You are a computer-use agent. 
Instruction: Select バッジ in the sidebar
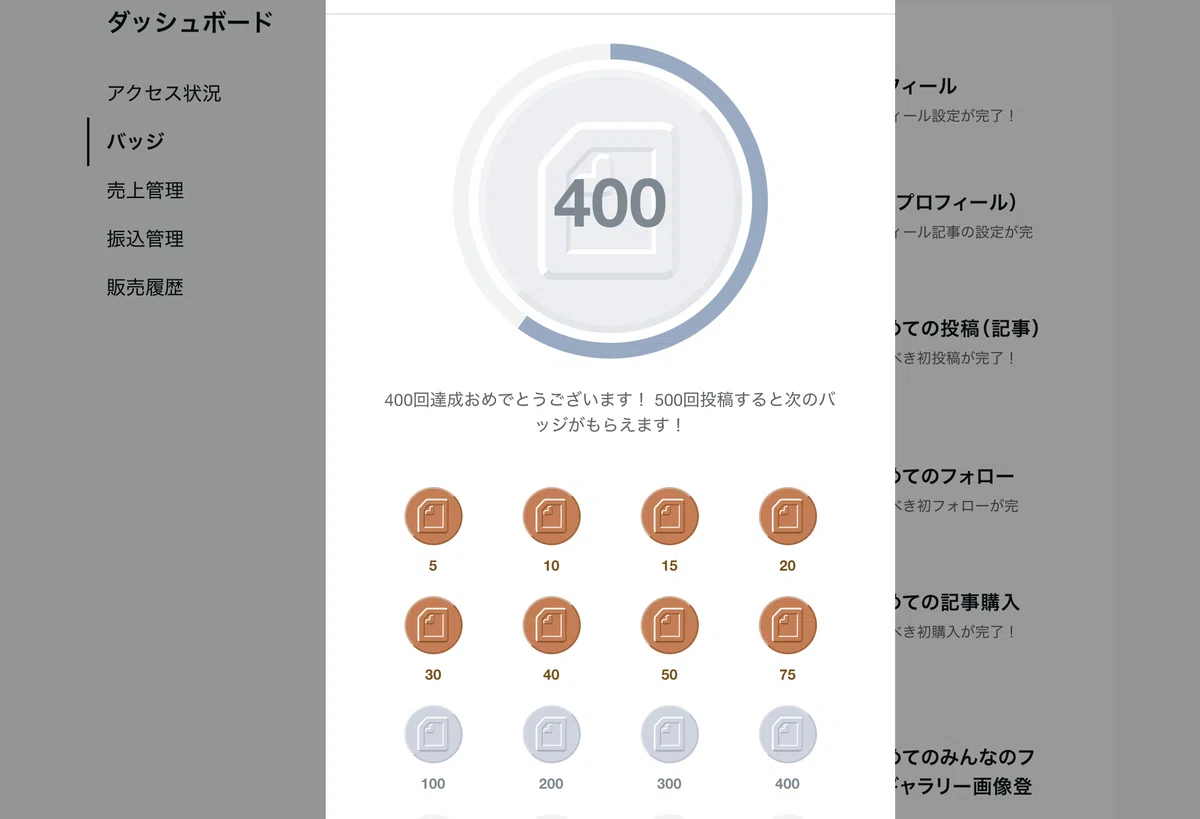[136, 141]
